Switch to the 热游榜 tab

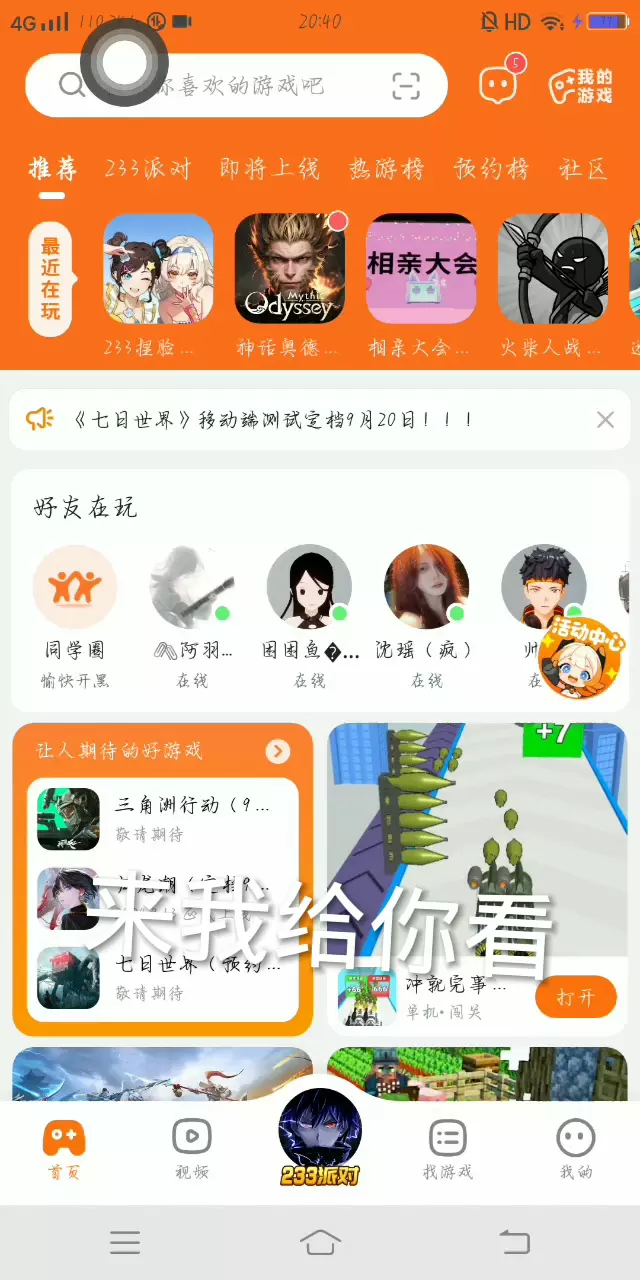[386, 168]
